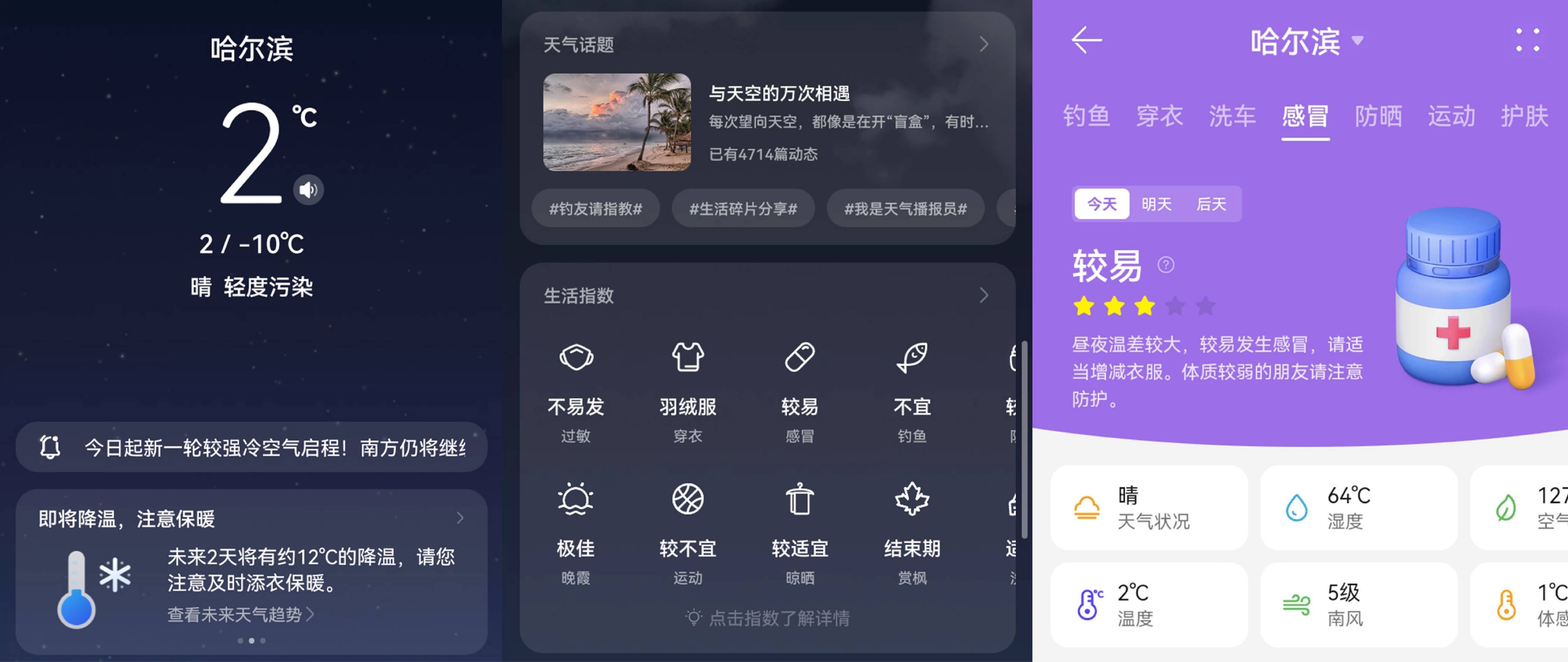Select the #钓友请指教# chip

(x=595, y=209)
